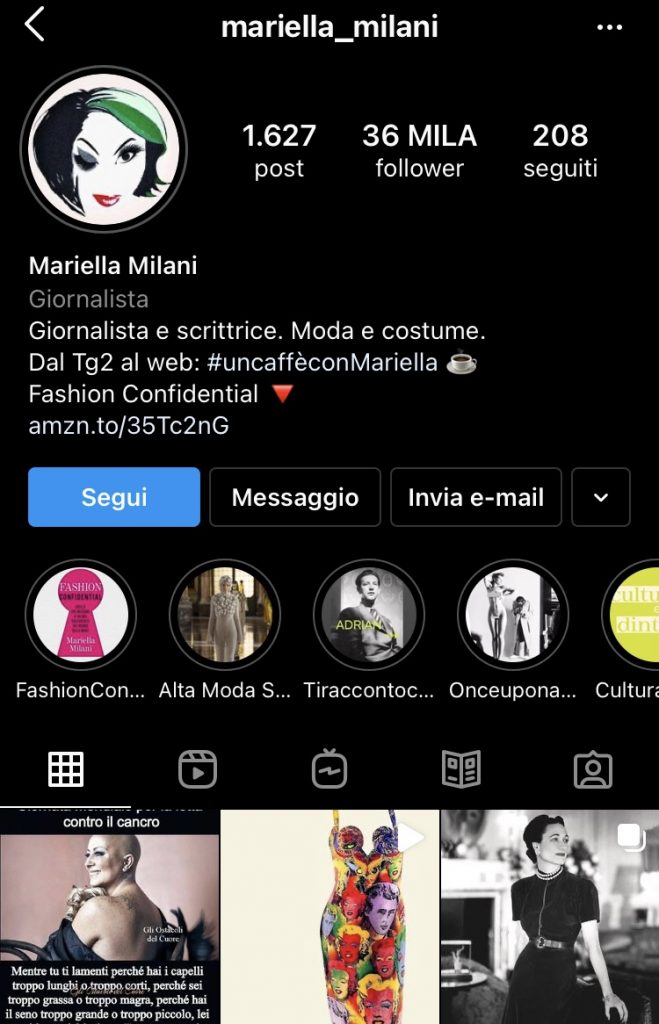Open the Onceupona... story highlight

[x=513, y=614]
